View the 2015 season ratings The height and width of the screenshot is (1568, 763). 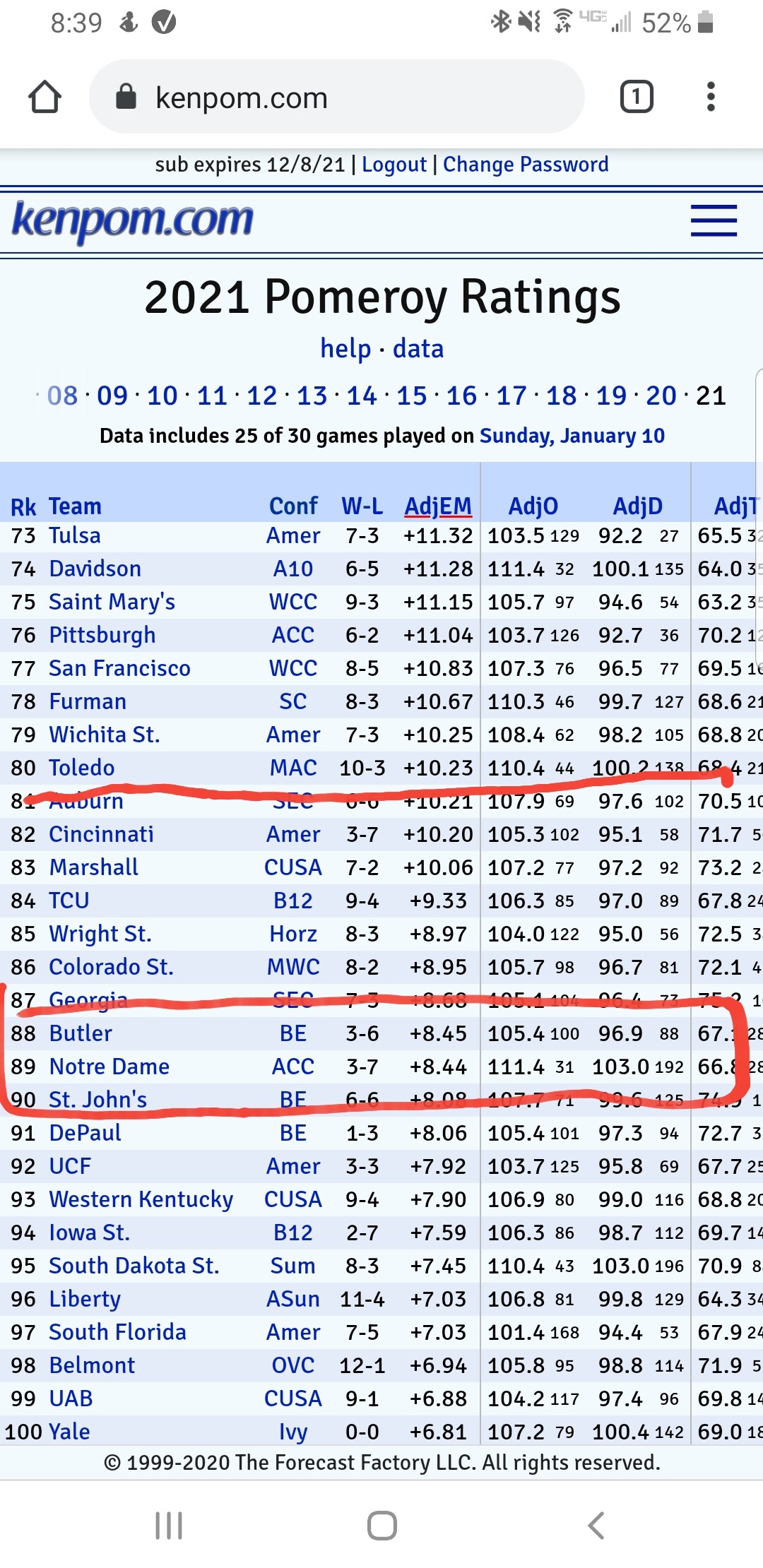[411, 396]
